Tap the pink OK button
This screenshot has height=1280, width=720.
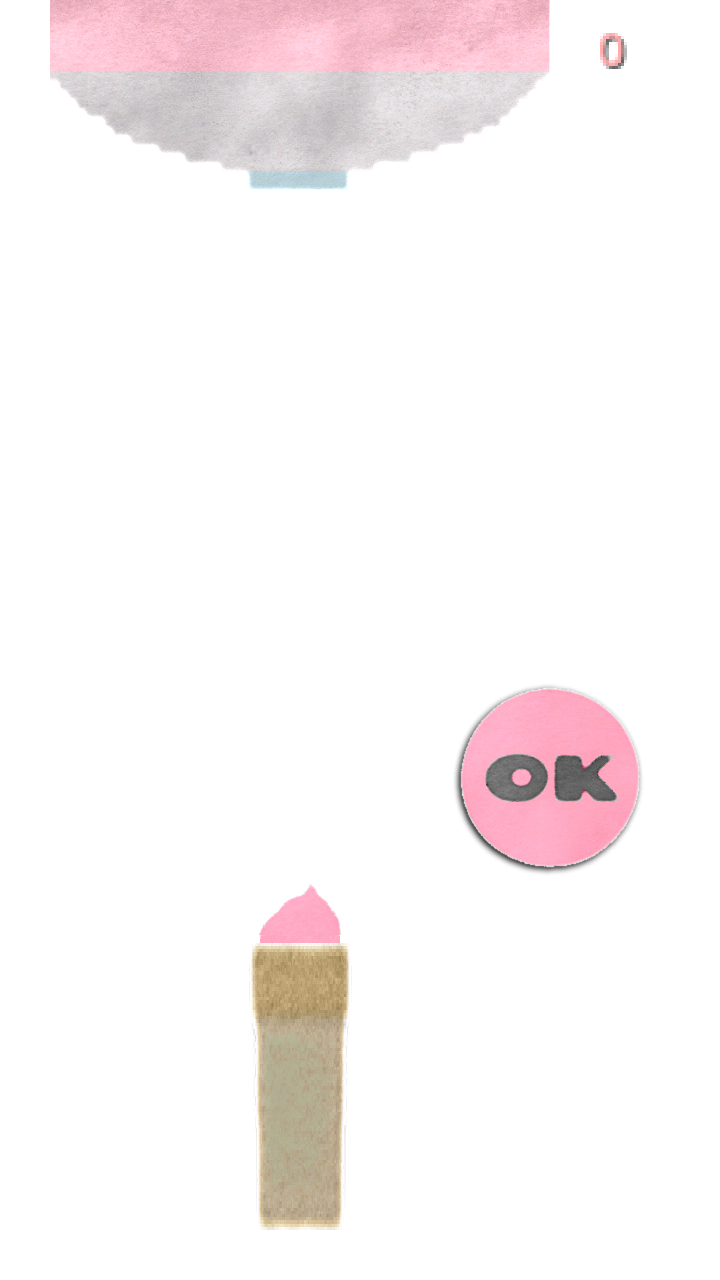549,777
